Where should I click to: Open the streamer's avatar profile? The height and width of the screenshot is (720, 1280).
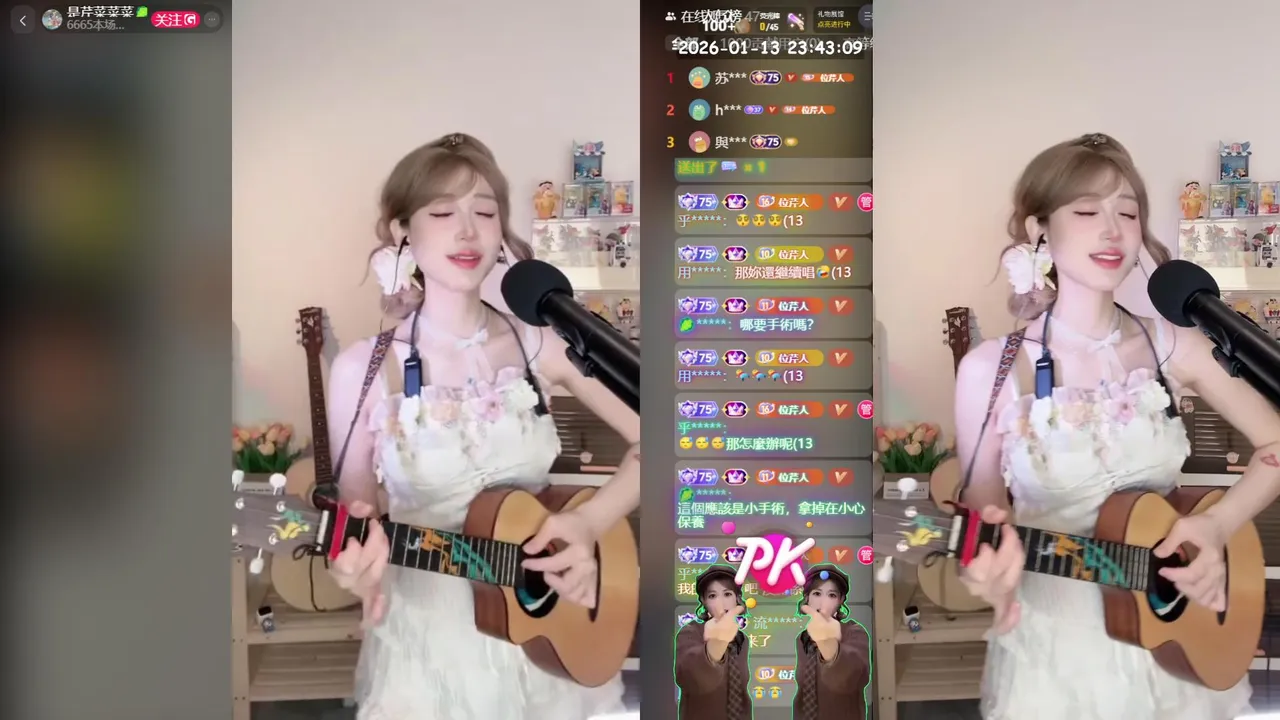52,20
